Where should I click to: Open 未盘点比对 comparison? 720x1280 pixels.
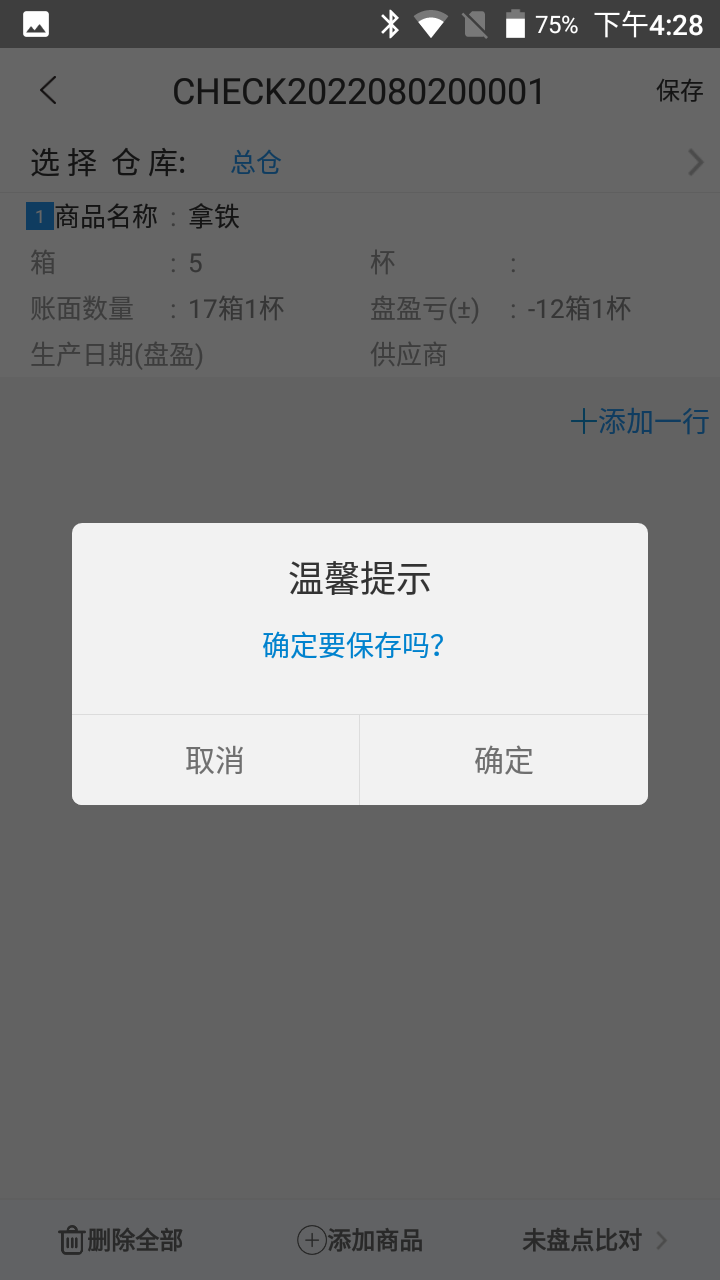(x=594, y=1241)
